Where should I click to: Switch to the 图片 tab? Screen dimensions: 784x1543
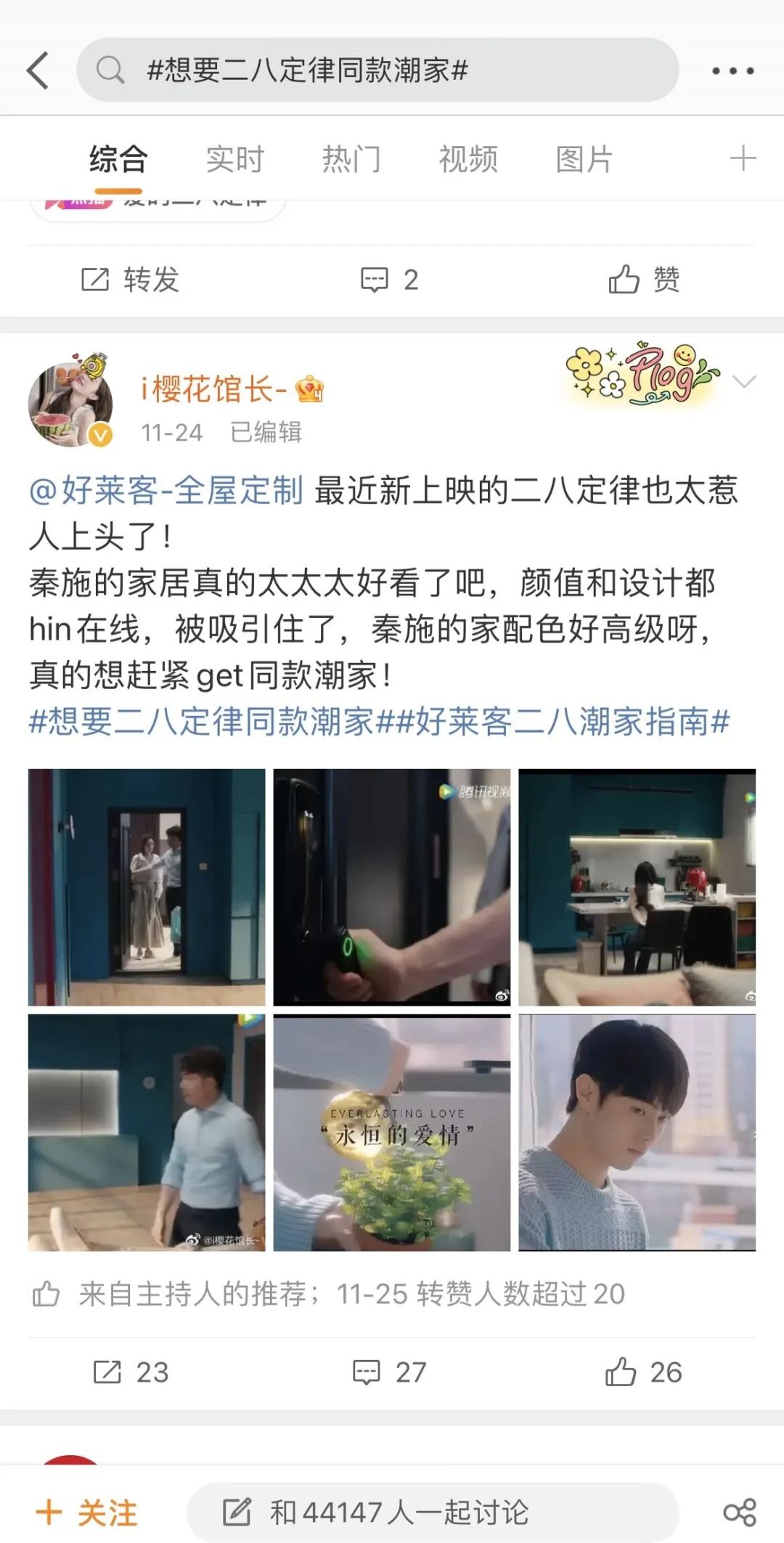click(584, 159)
